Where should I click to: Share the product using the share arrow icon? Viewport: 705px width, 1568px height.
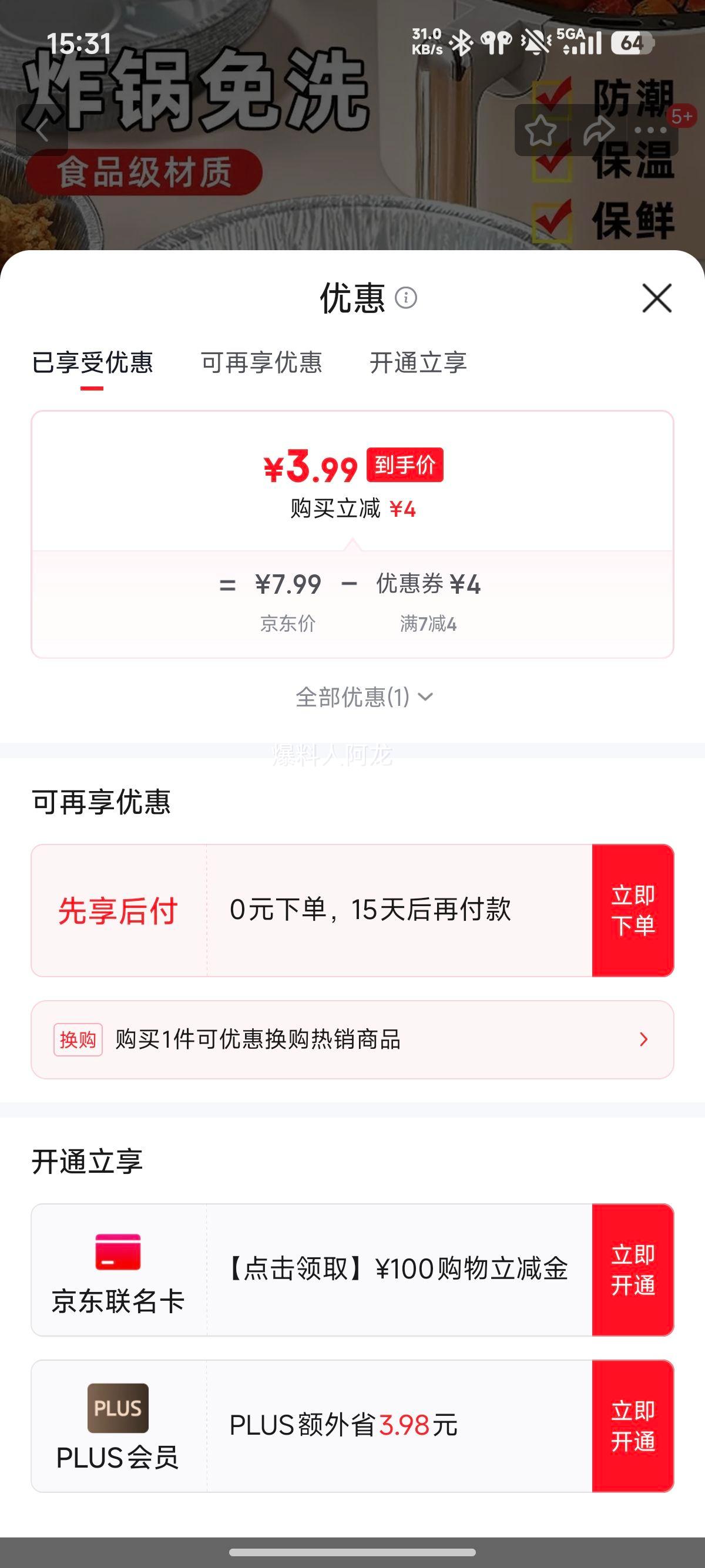600,129
